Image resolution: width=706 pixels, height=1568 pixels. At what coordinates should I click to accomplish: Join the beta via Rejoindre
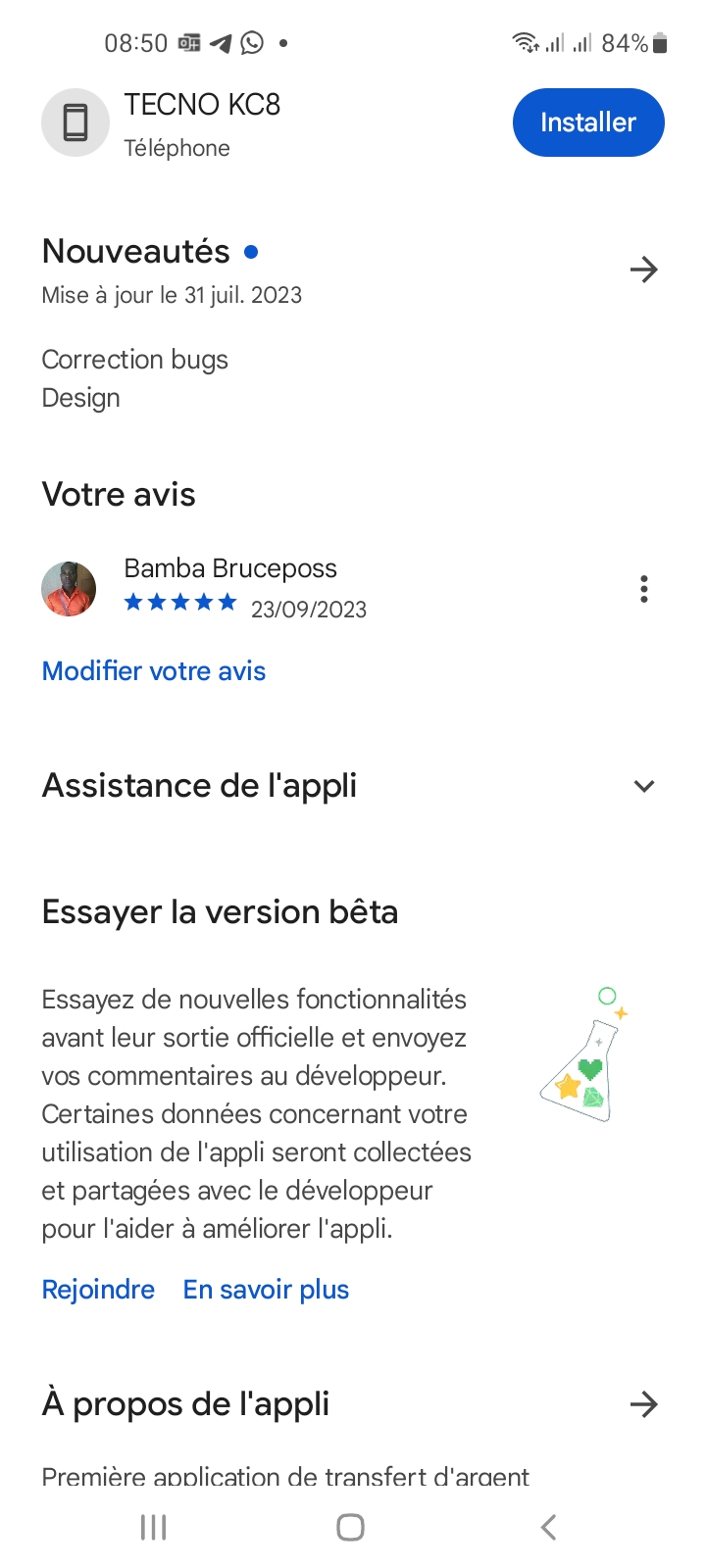click(x=98, y=1290)
